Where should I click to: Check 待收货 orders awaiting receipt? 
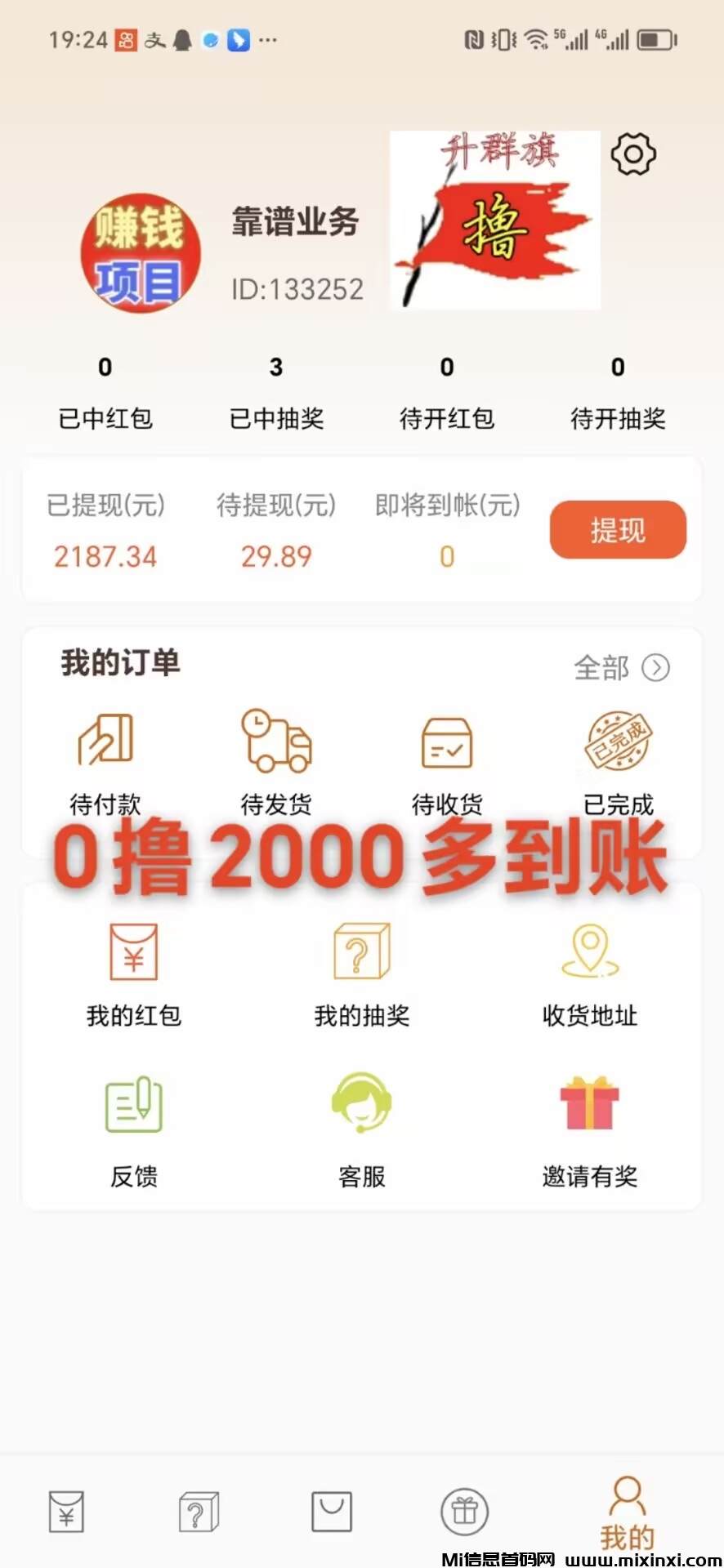click(x=447, y=759)
